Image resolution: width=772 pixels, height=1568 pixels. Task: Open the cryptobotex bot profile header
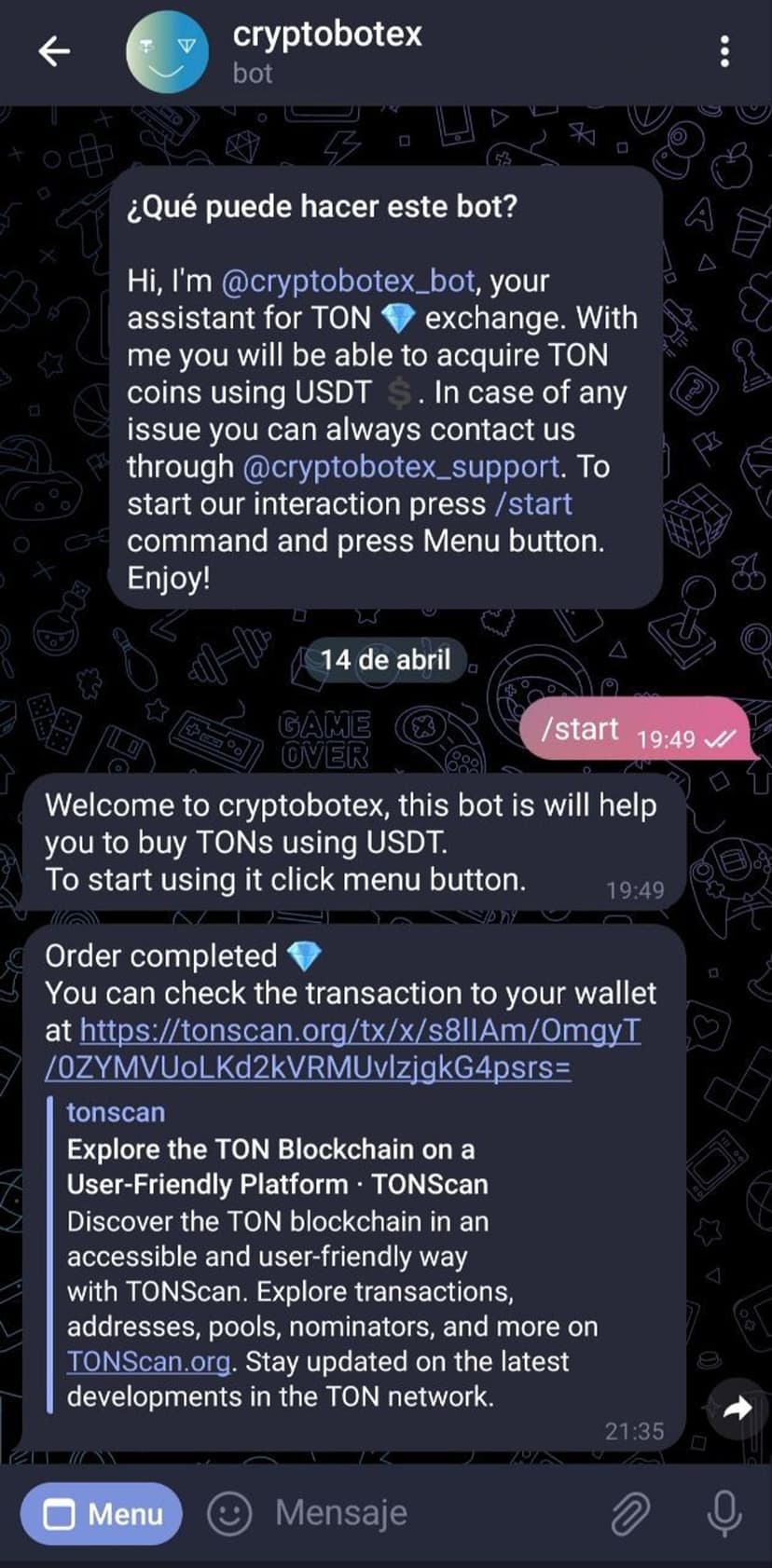326,51
